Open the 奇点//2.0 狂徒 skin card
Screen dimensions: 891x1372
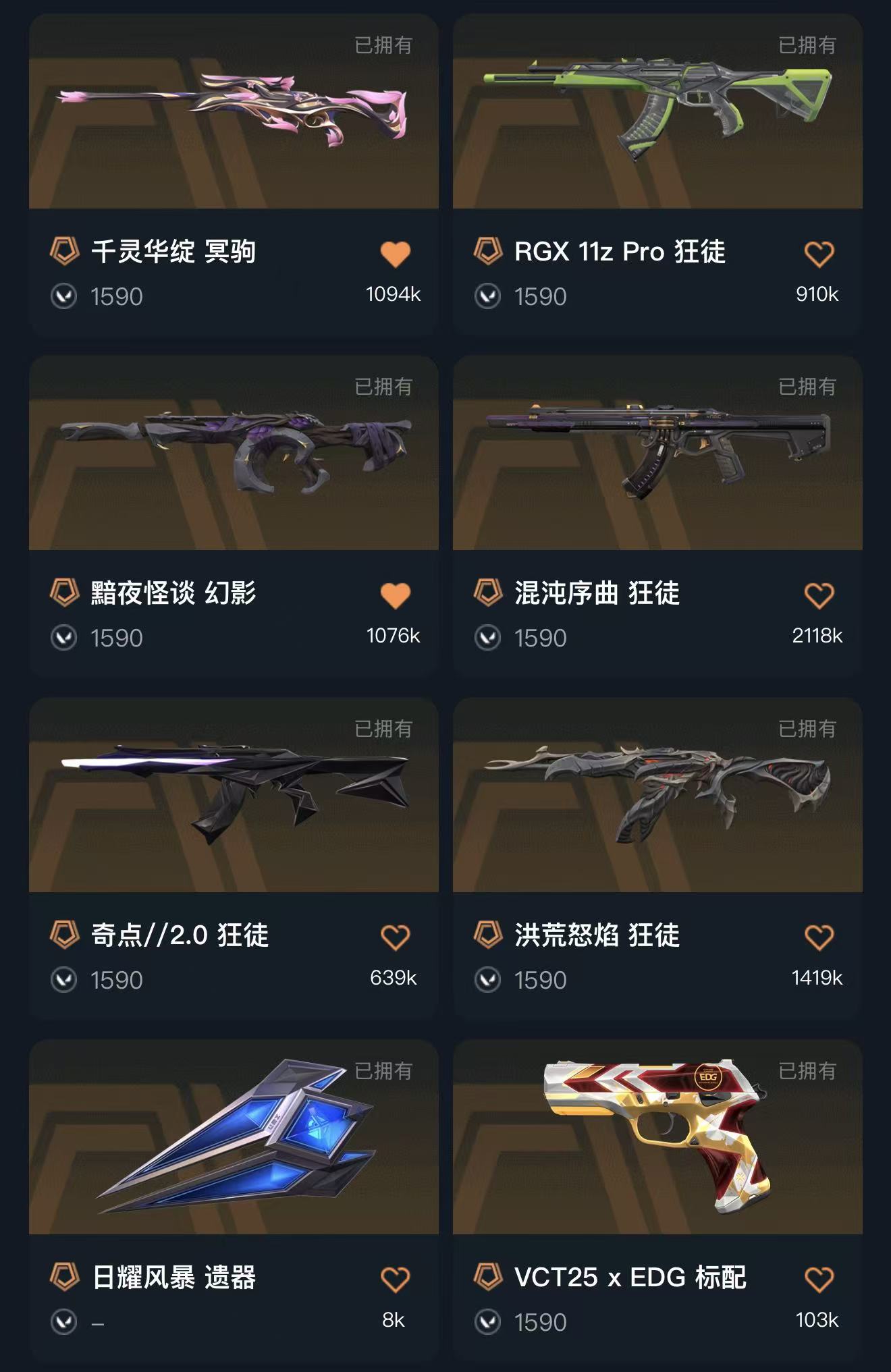coord(234,795)
